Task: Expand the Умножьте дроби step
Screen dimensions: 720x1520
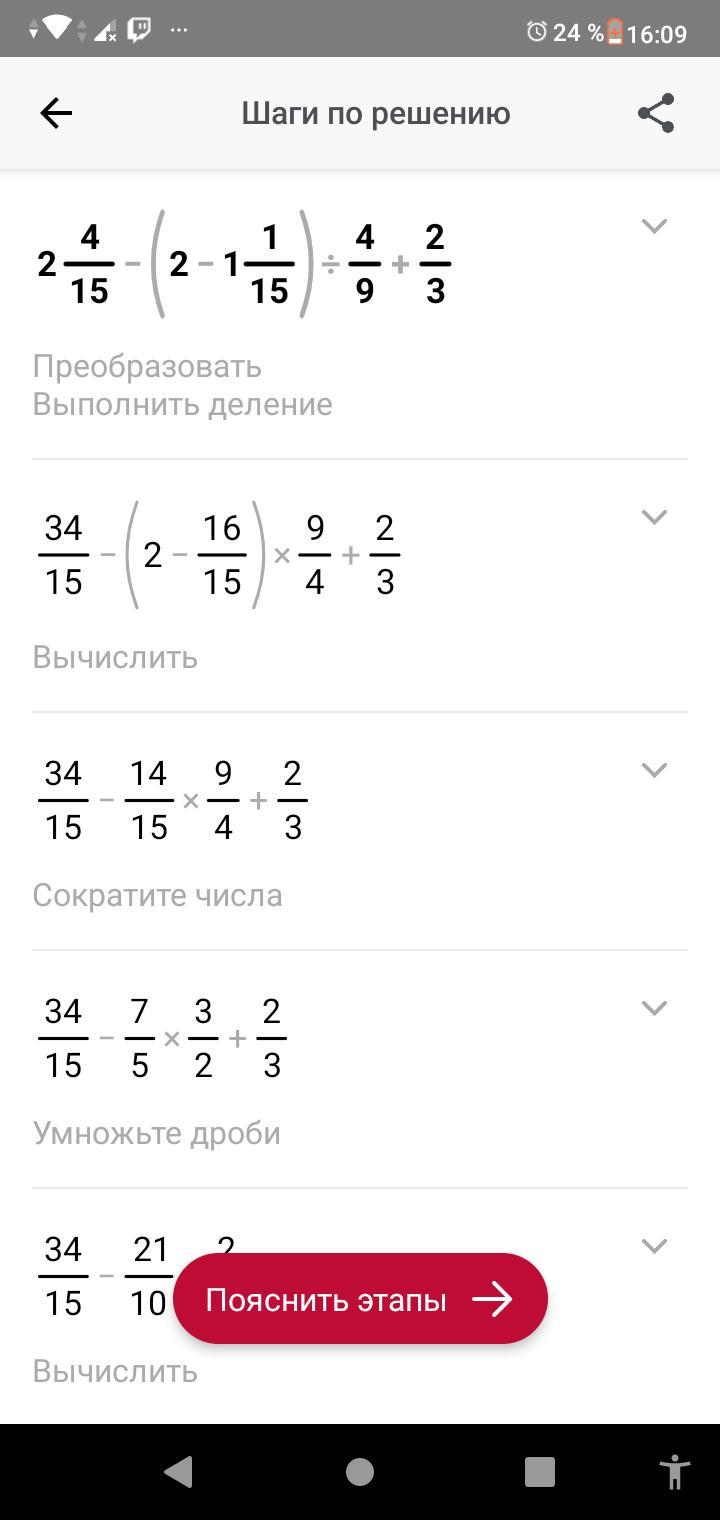Action: tap(654, 1008)
